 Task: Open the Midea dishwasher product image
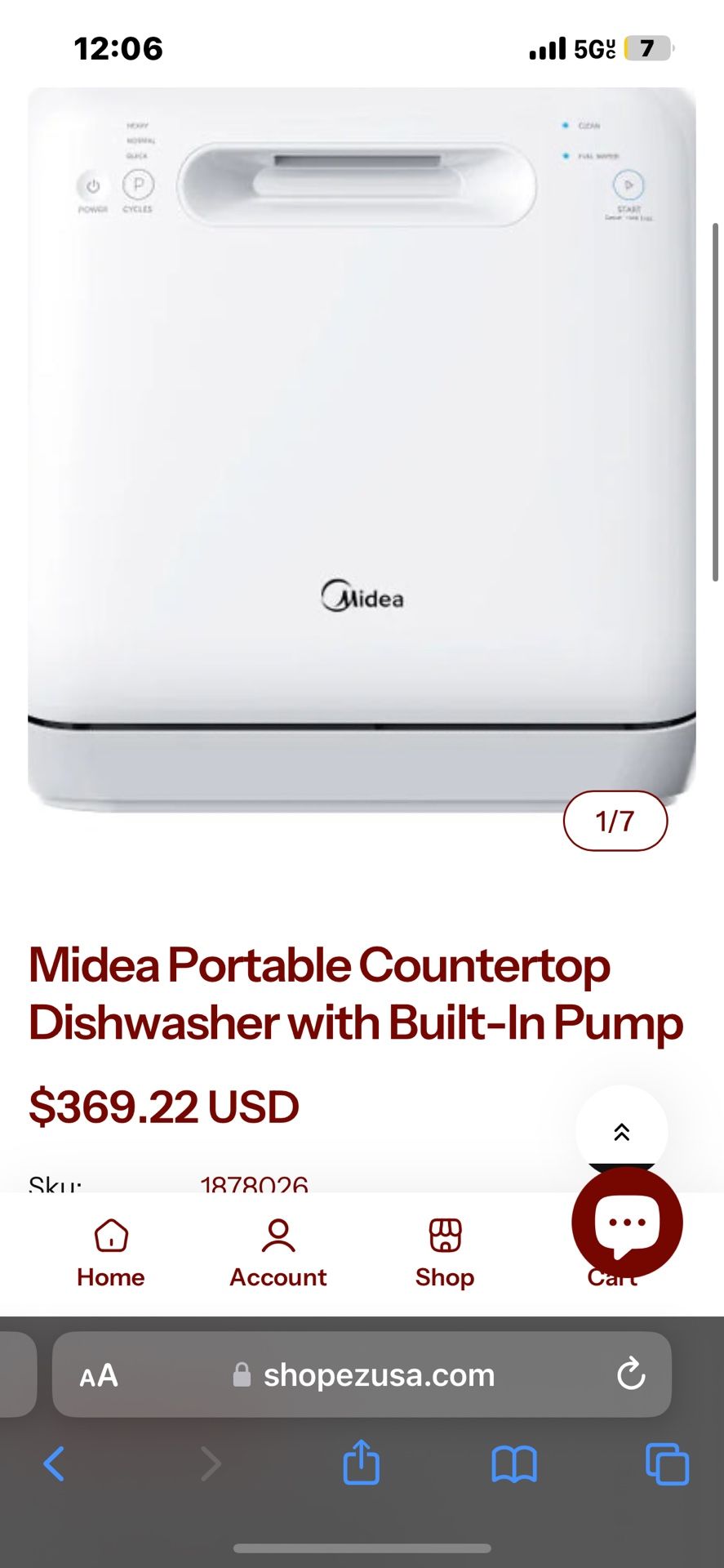(362, 451)
